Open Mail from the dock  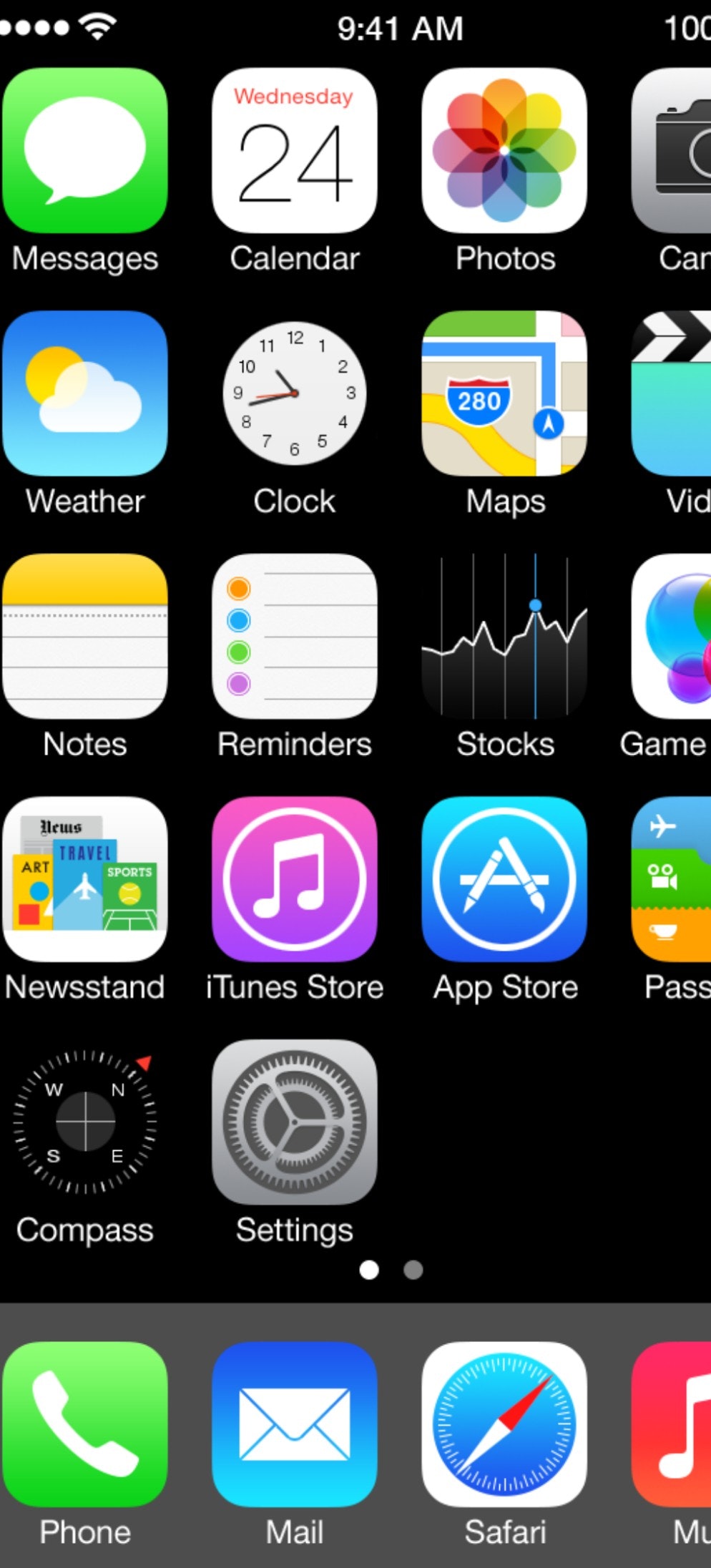coord(294,1424)
